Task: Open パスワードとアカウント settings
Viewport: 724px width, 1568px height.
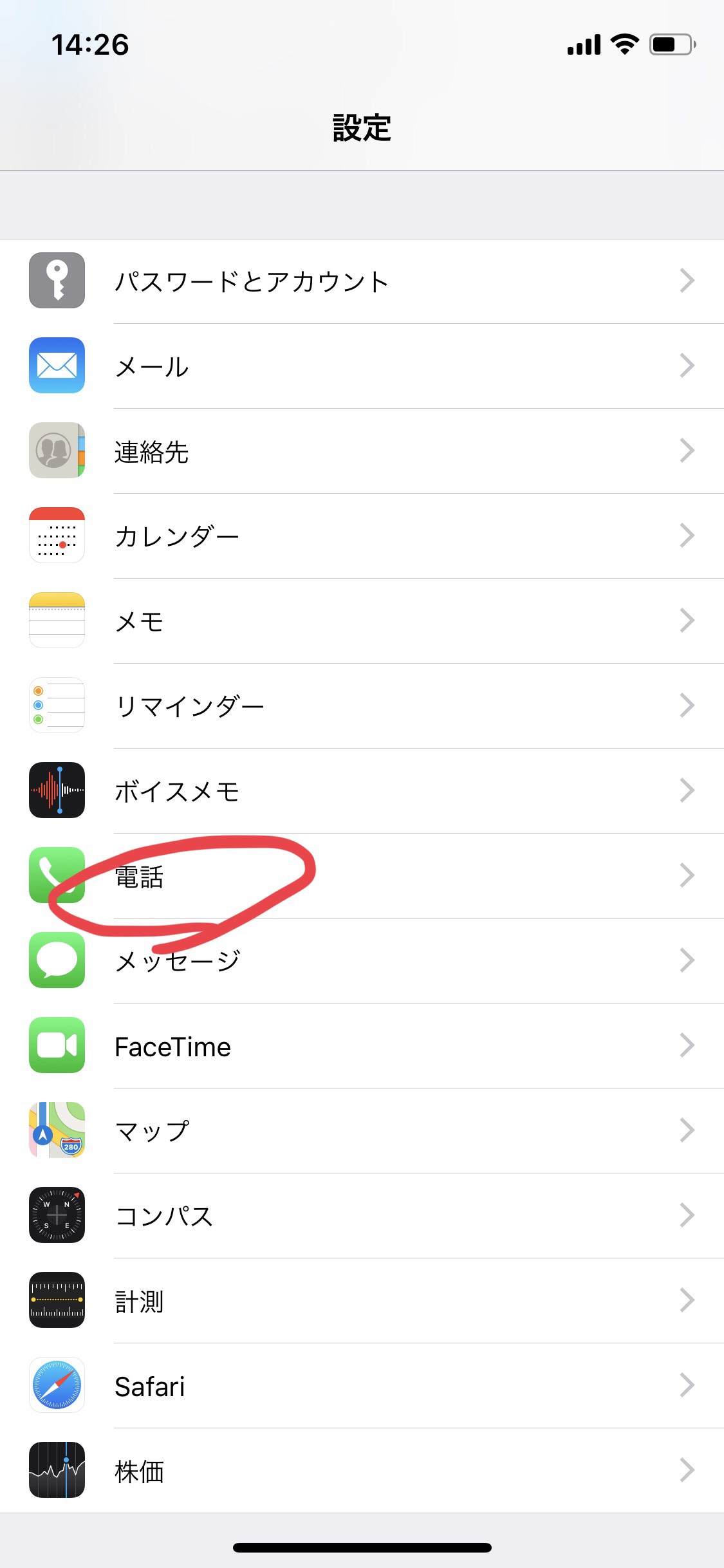Action: pyautogui.click(x=362, y=281)
